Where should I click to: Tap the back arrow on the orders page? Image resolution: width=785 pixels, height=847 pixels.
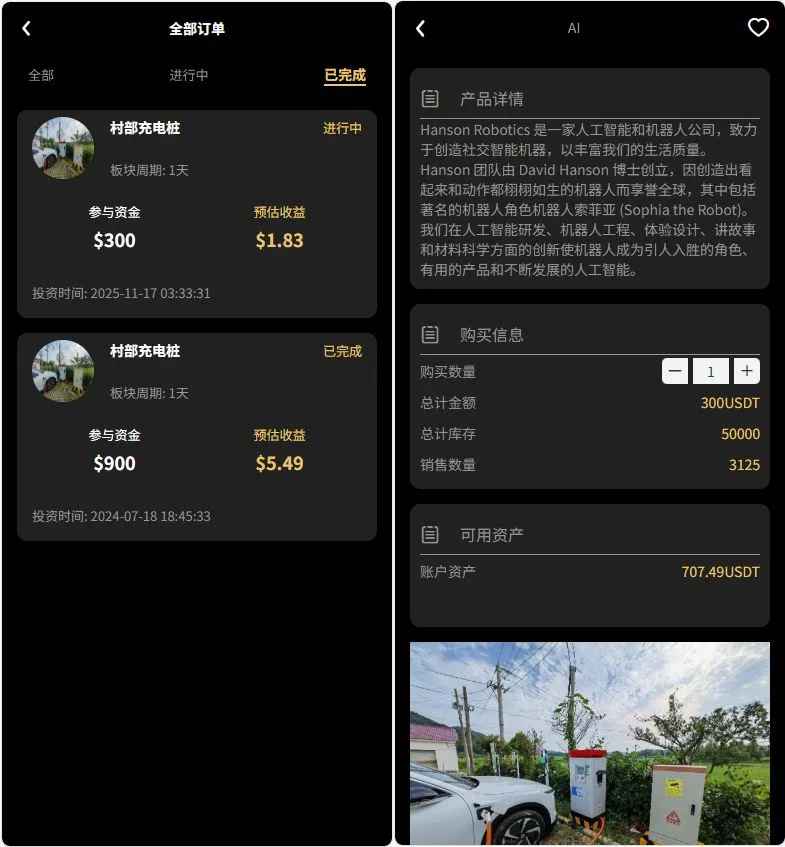(26, 28)
